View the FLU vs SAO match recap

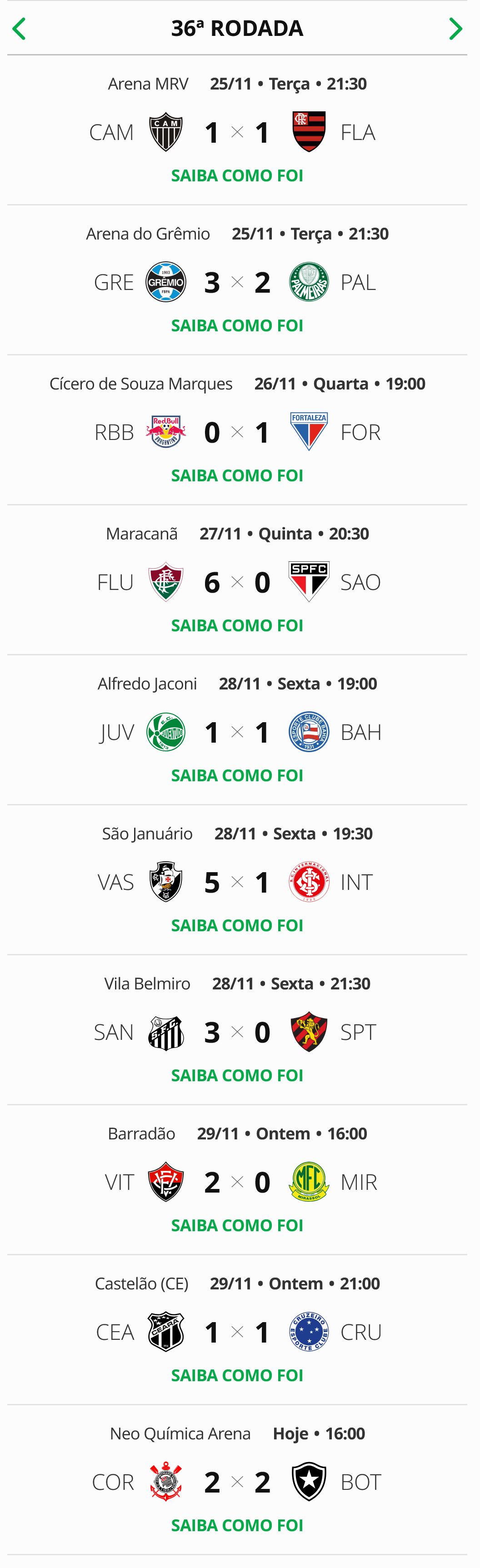coord(237,625)
